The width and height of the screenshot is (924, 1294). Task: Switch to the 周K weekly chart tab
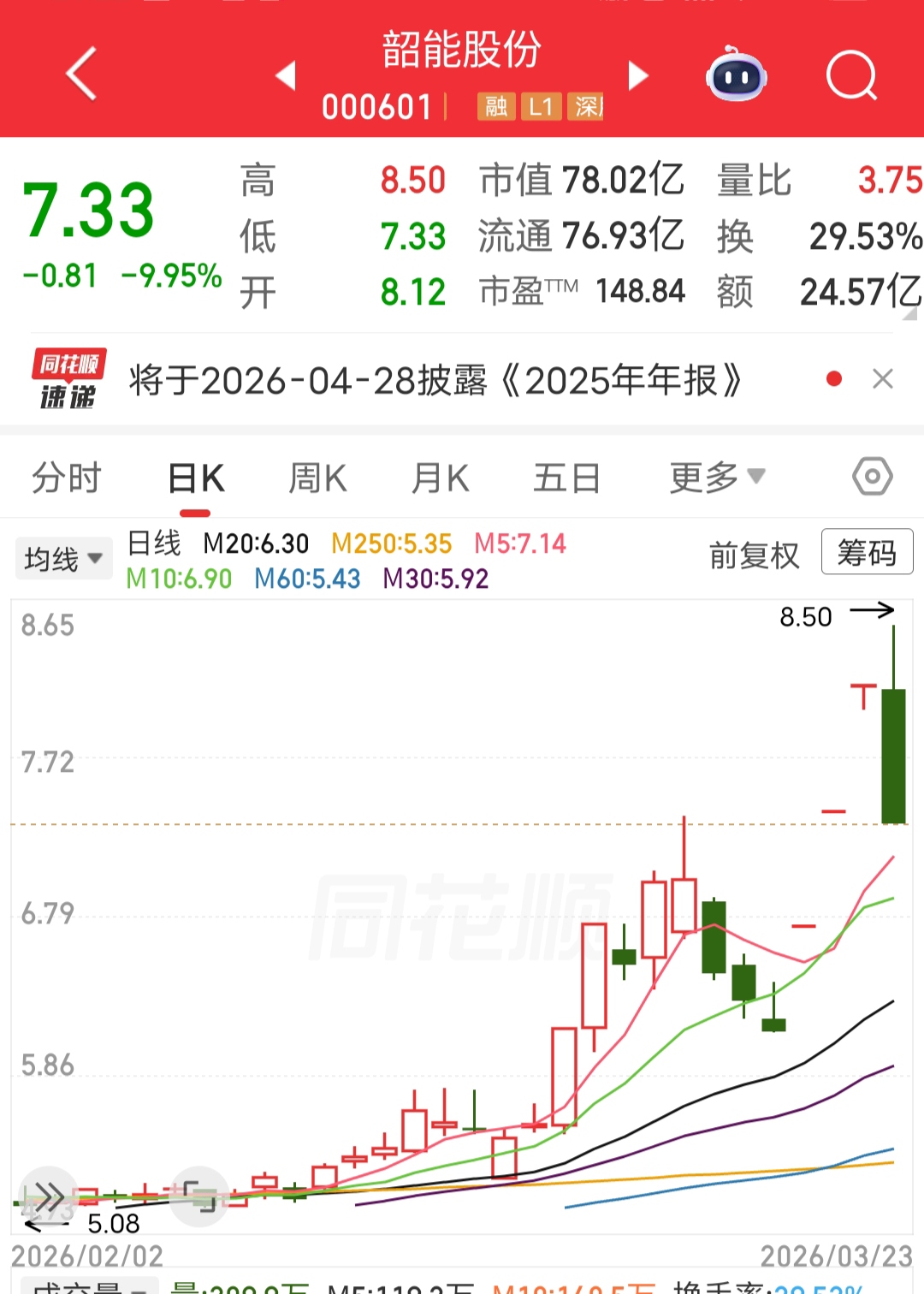tap(317, 477)
